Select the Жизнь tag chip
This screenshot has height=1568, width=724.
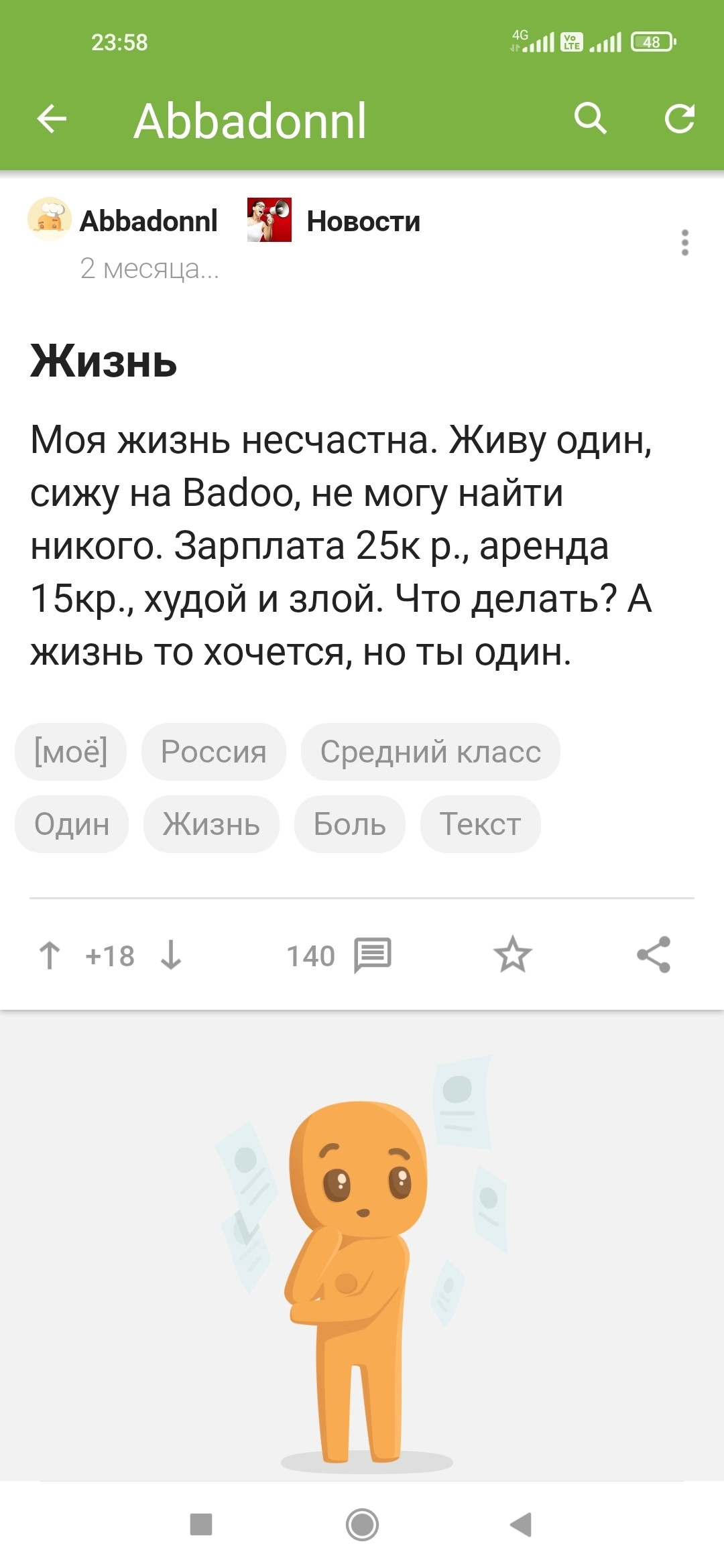211,824
